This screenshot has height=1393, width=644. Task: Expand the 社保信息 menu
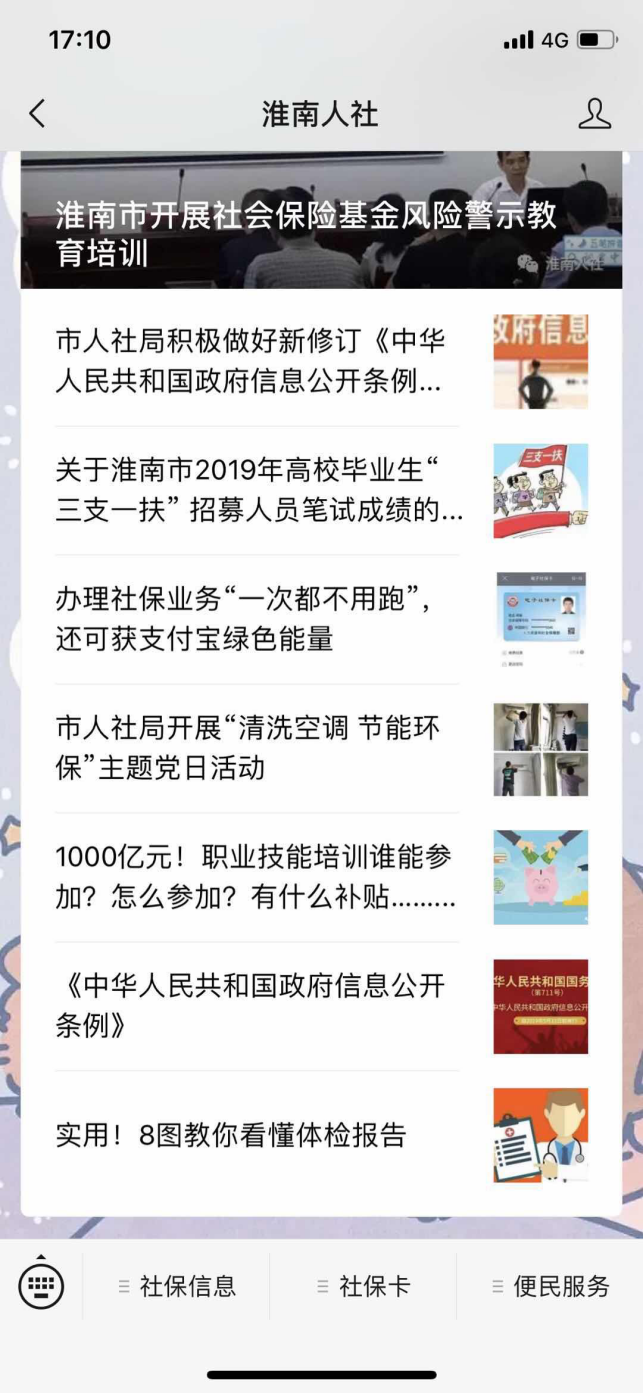[177, 1286]
